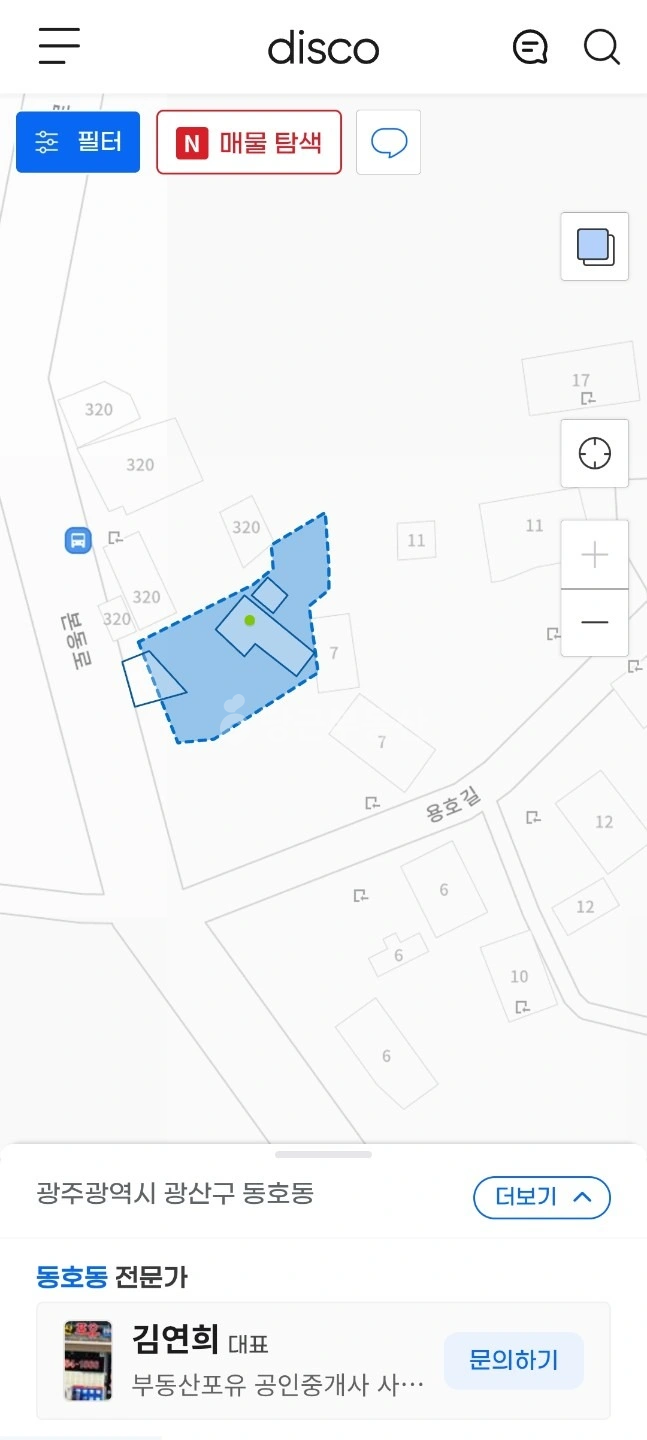Tap the bus stop marker on map
This screenshot has height=1440, width=647.
click(78, 541)
